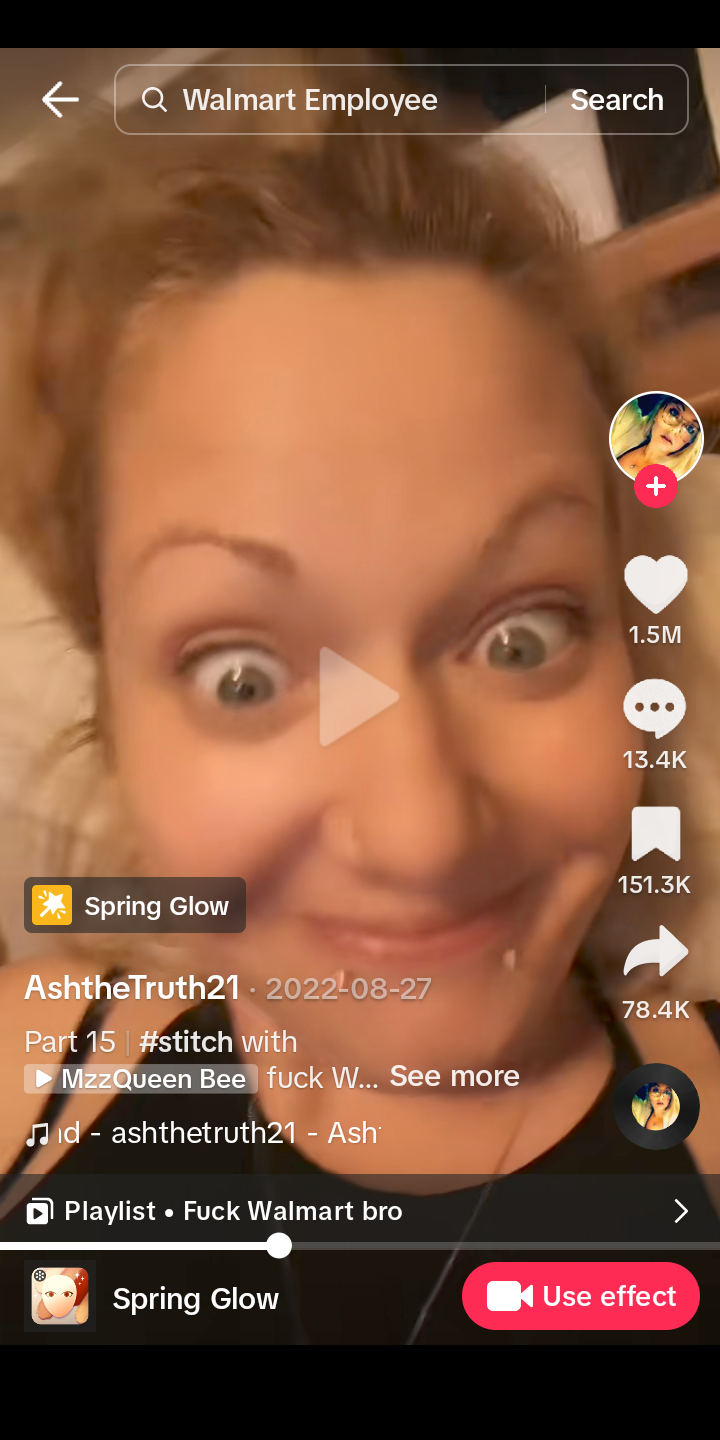Open the creator's profile picture
This screenshot has width=720, height=1440.
tap(656, 438)
